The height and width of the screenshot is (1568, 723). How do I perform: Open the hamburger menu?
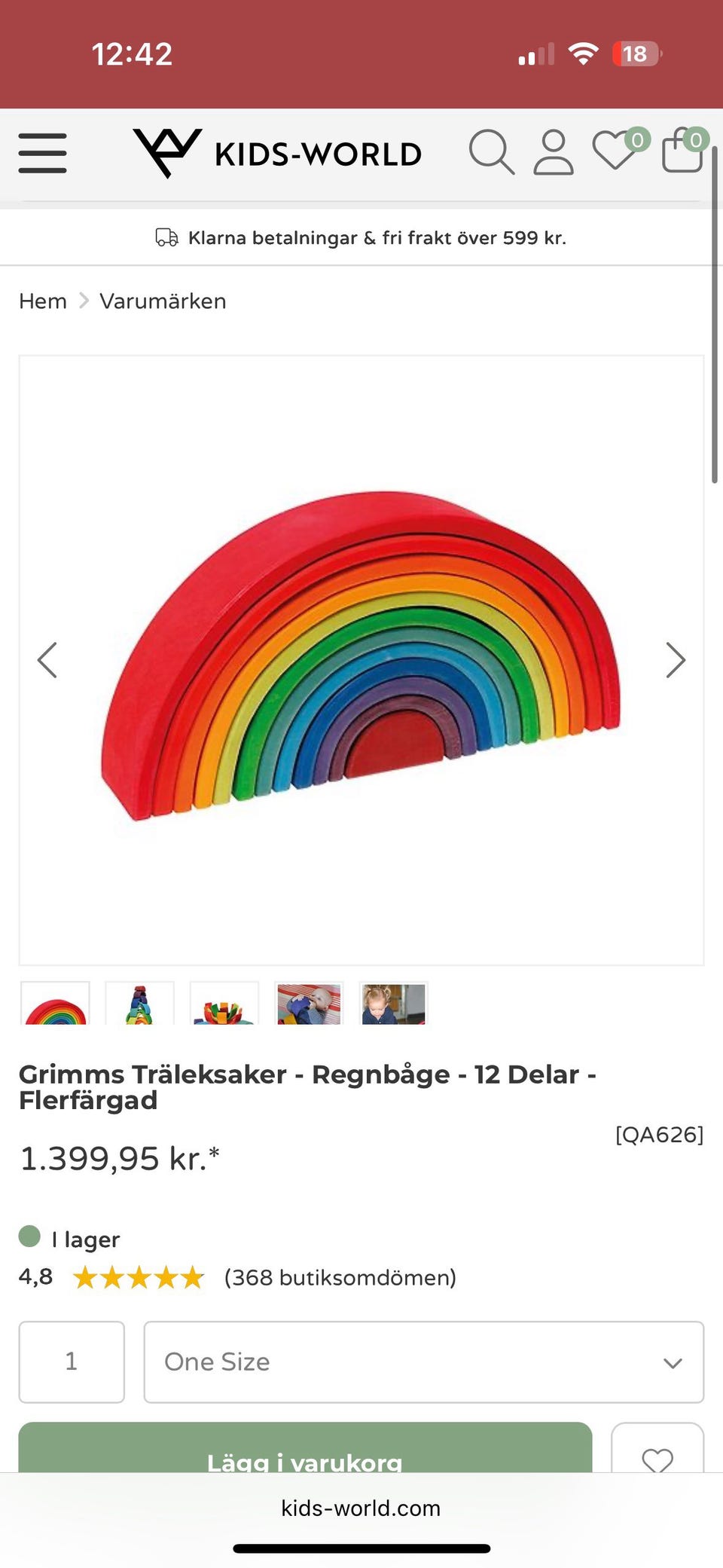tap(42, 153)
